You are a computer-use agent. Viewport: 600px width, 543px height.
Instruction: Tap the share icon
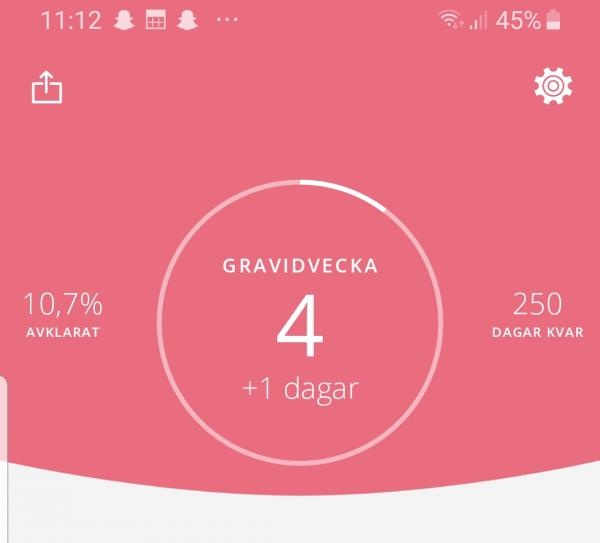click(47, 88)
